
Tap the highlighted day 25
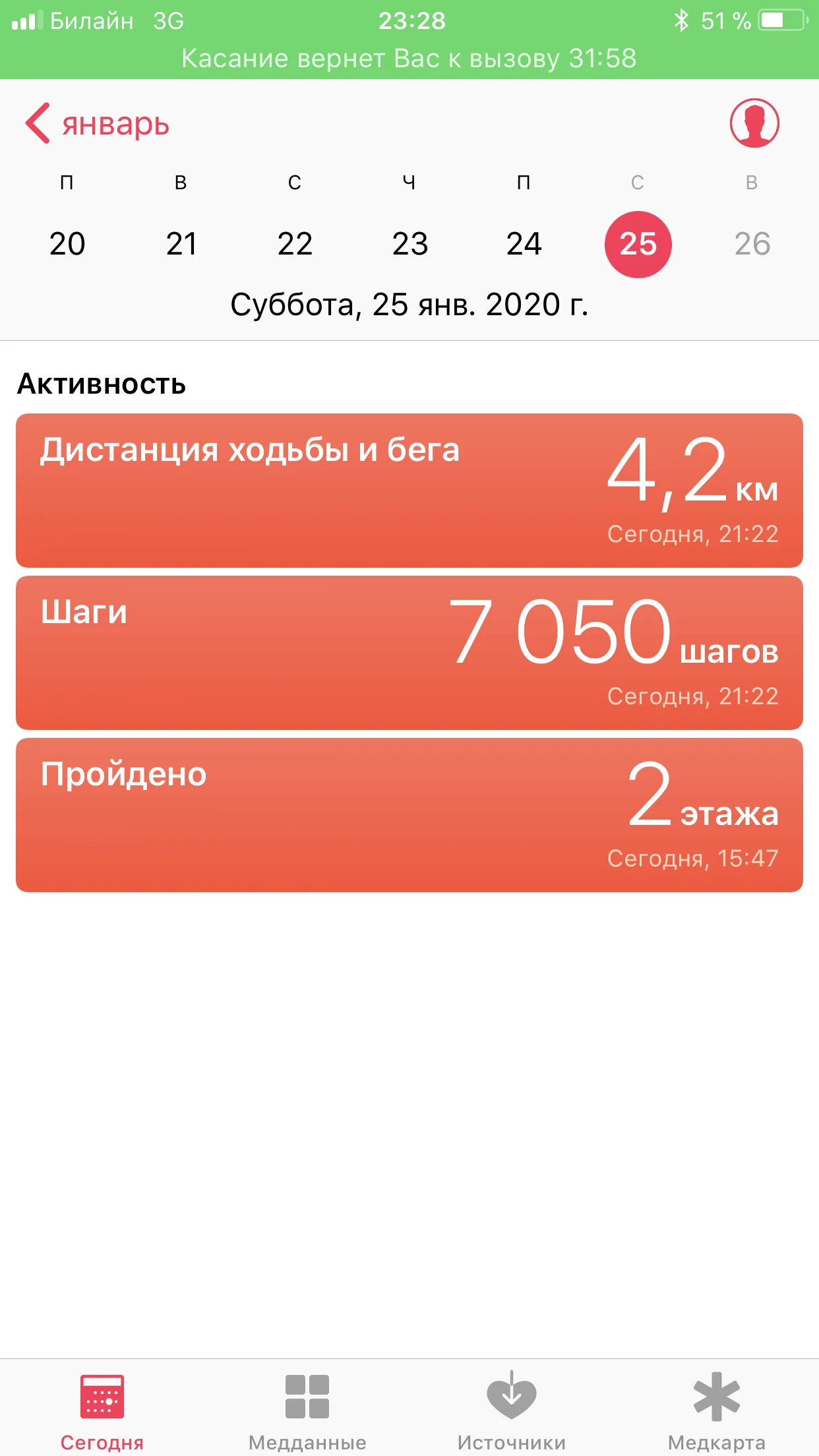pos(638,244)
